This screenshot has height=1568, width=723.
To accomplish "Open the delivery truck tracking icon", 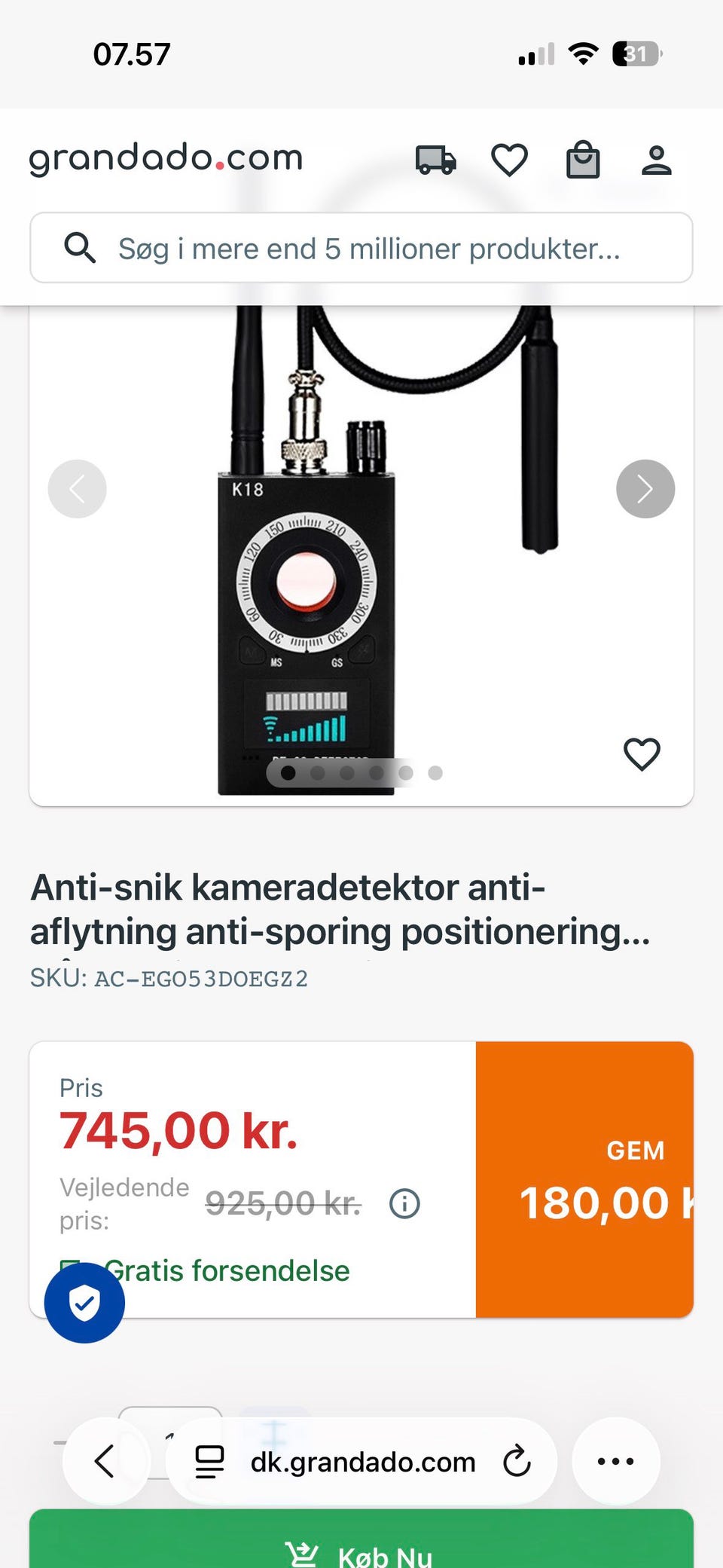I will point(435,160).
